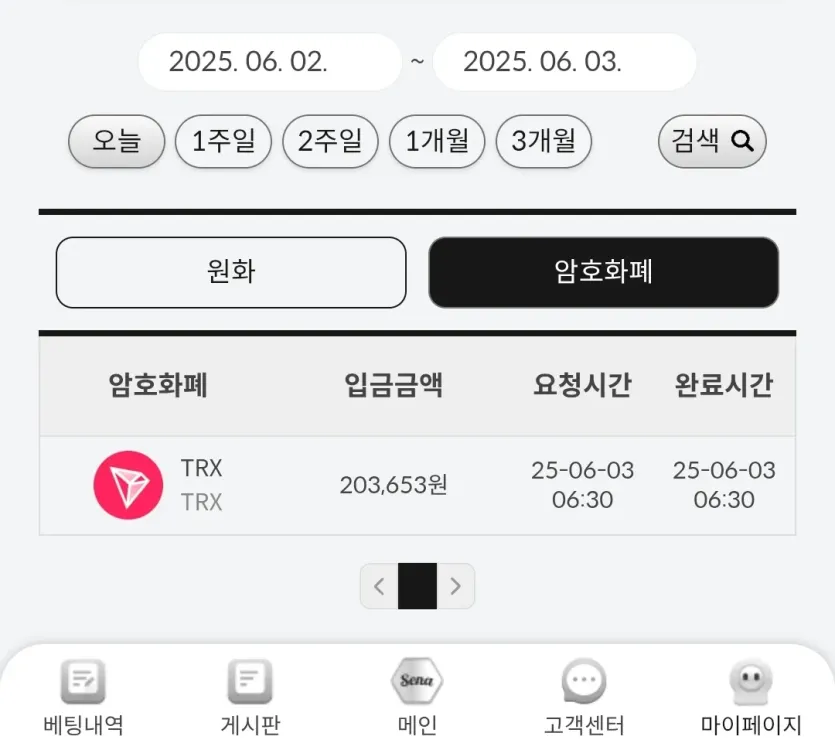
Task: Tap the current page indicator box
Action: coord(418,586)
